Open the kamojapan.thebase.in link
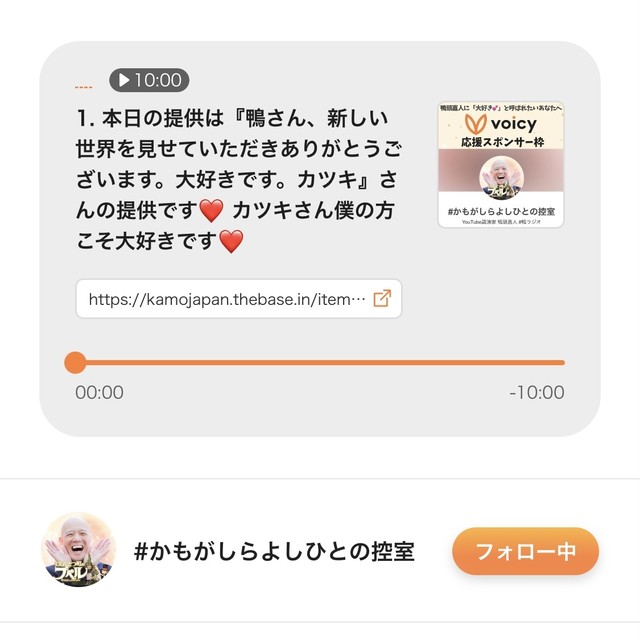640x640 pixels. 238,299
